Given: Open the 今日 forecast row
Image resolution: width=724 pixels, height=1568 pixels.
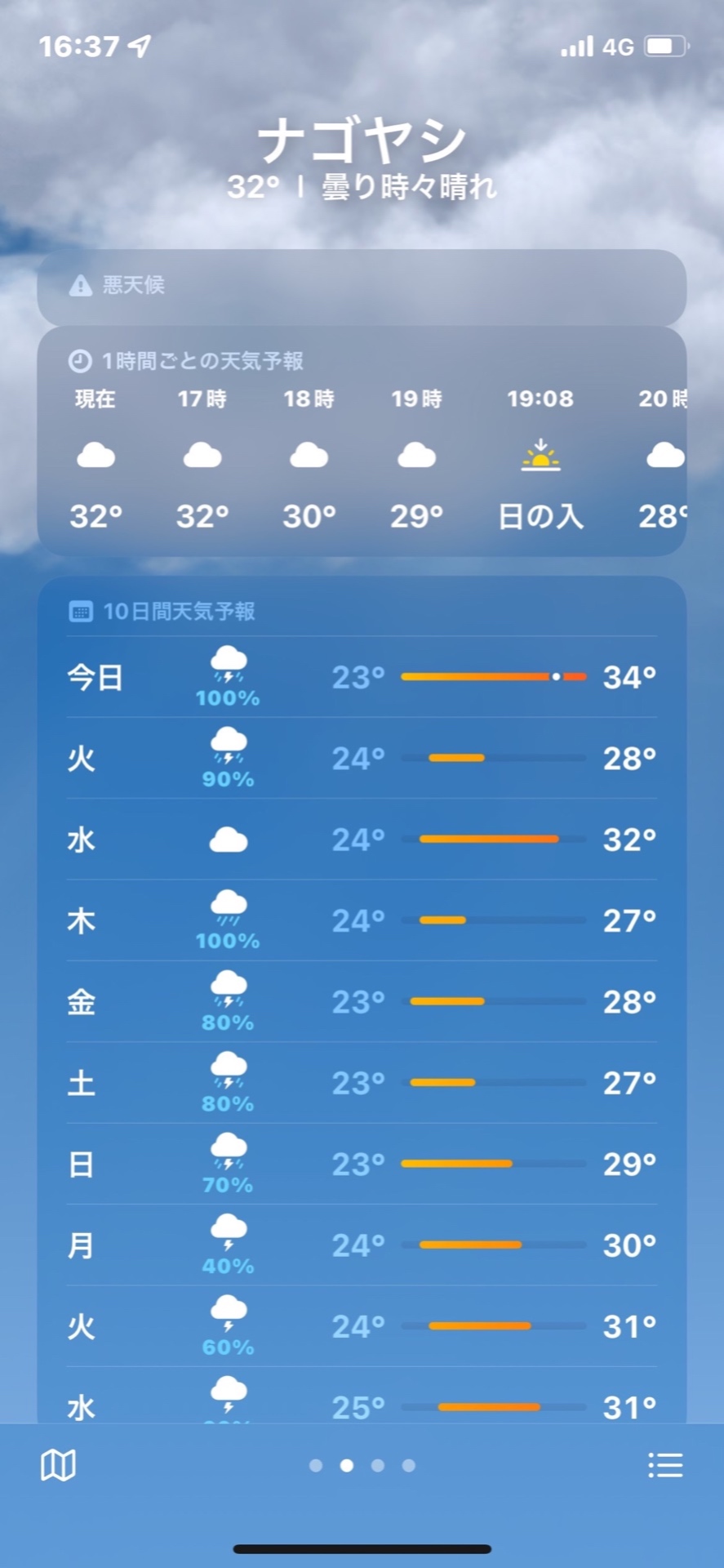Looking at the screenshot, I should pyautogui.click(x=362, y=677).
